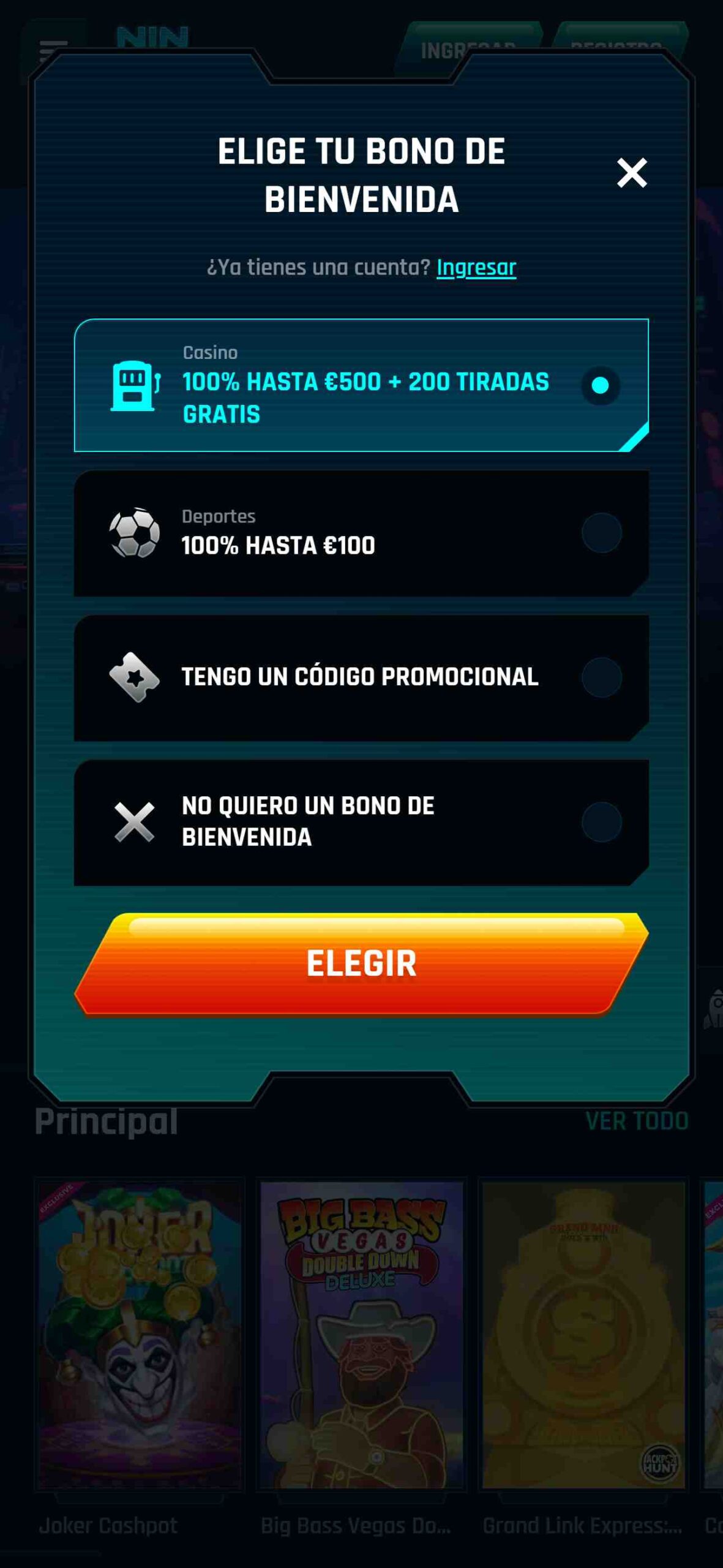Open the Ingresar login link
Viewport: 723px width, 1568px height.
476,267
